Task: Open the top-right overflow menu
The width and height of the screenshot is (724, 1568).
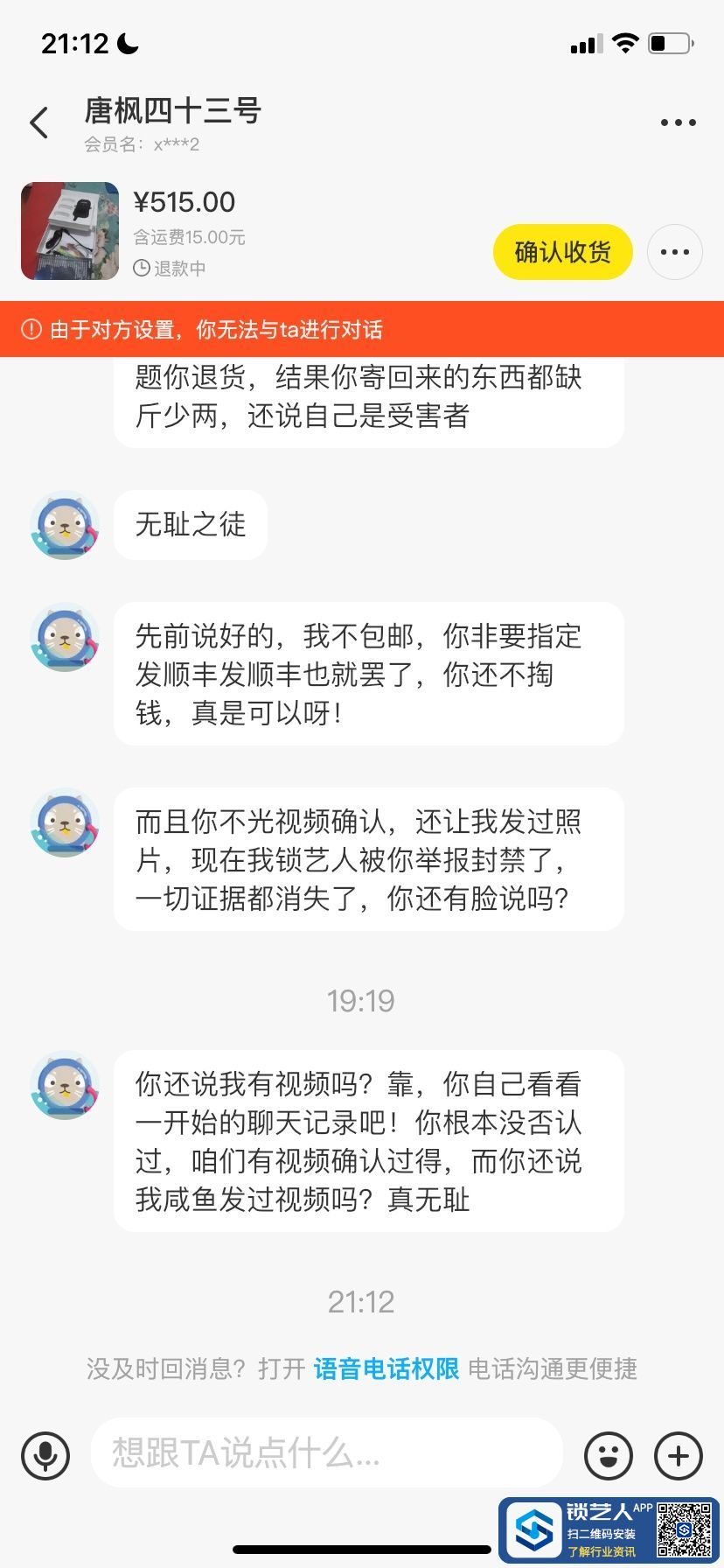Action: point(678,123)
